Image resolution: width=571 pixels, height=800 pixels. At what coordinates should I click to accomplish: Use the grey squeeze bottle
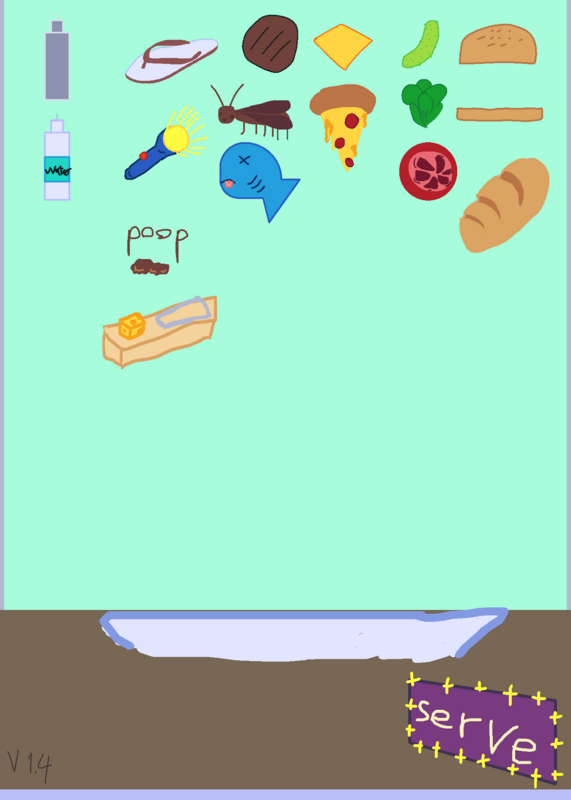coord(57,57)
